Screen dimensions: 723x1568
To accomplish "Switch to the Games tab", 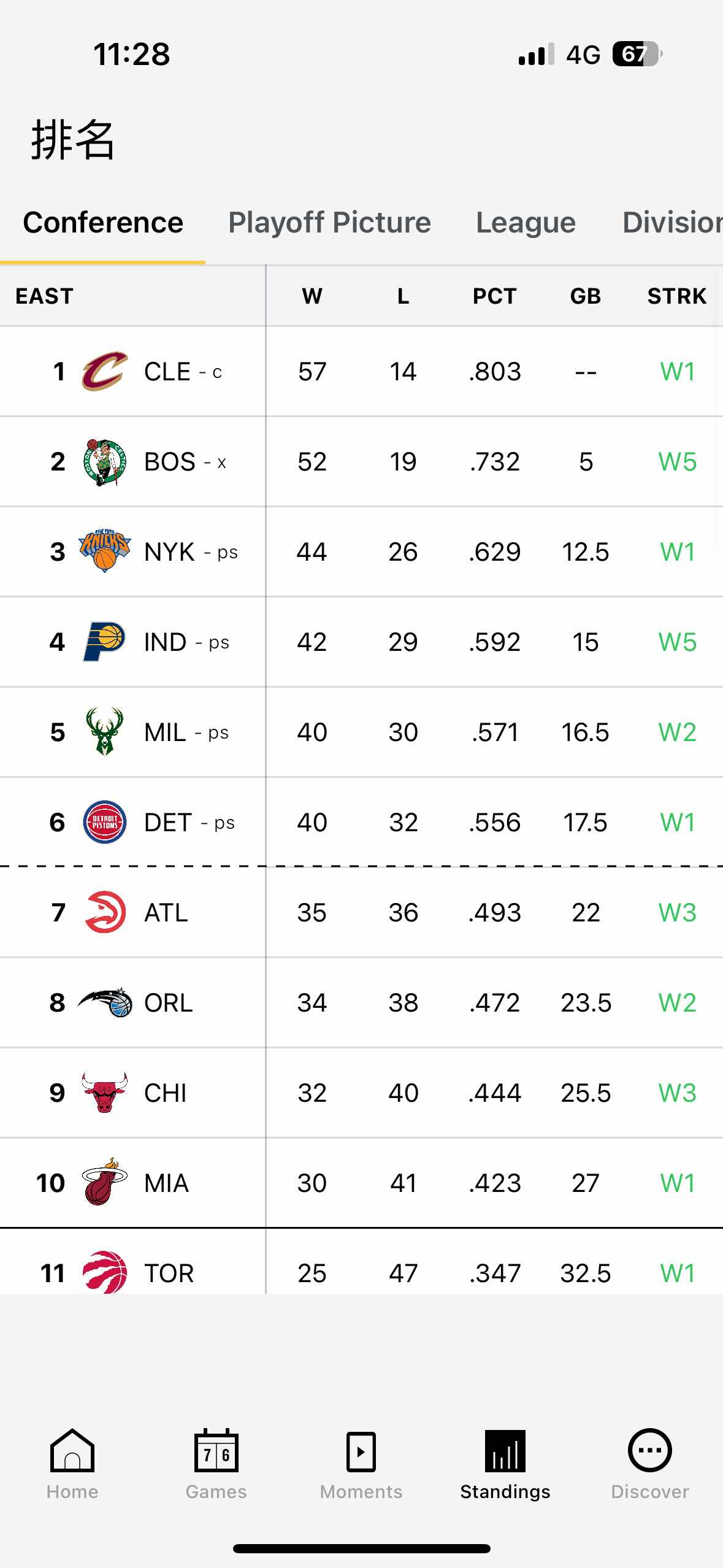I will point(216,1464).
